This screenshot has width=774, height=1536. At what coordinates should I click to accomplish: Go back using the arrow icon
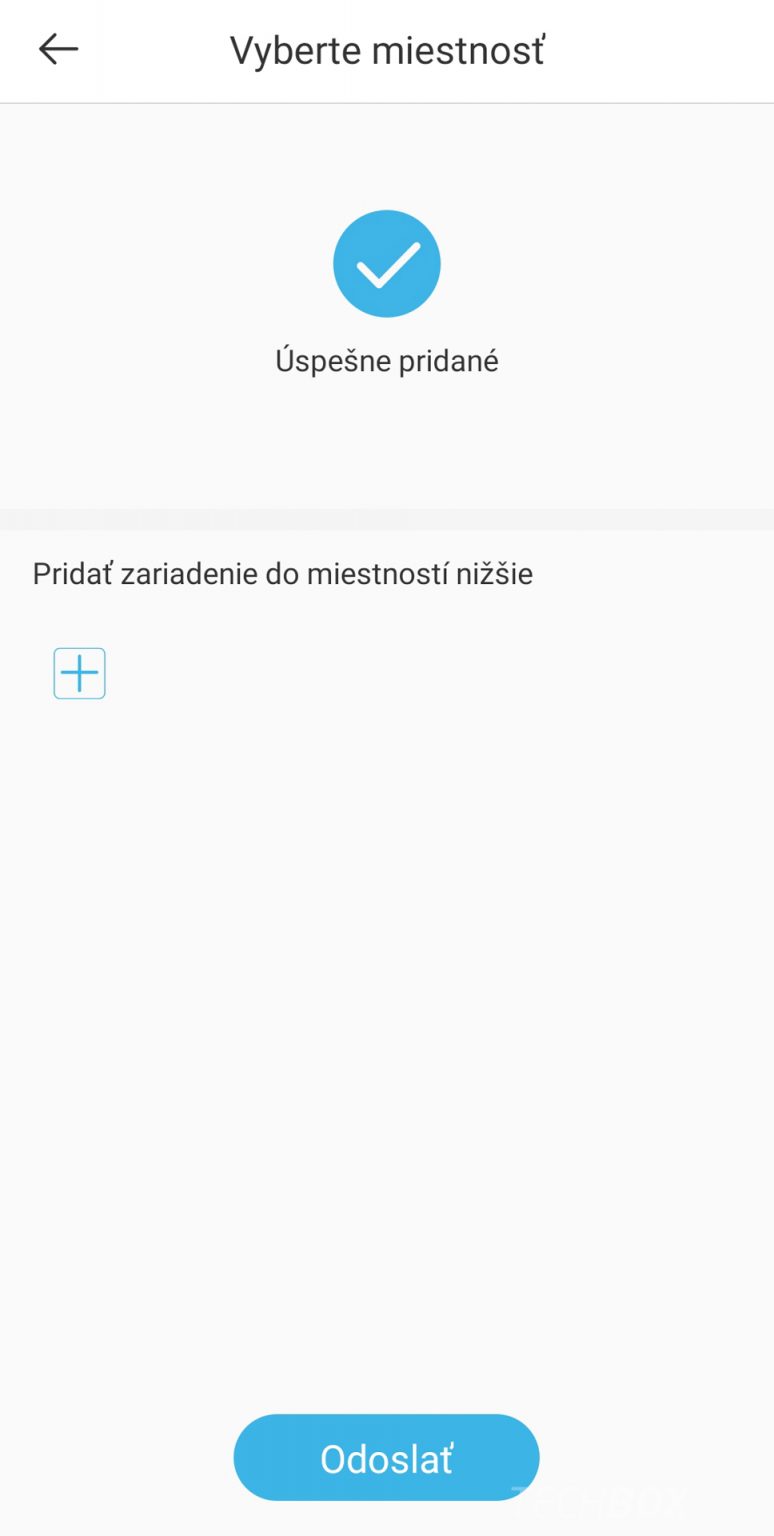tap(58, 49)
